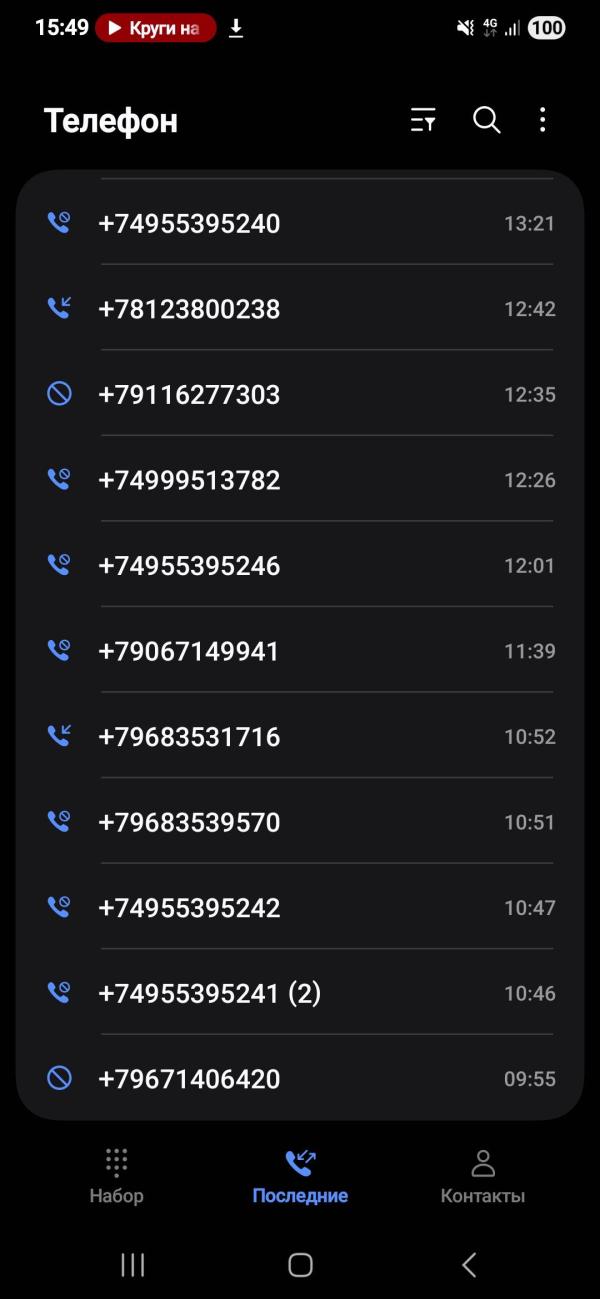Select the Последние tab
This screenshot has height=1299, width=600.
[300, 1176]
